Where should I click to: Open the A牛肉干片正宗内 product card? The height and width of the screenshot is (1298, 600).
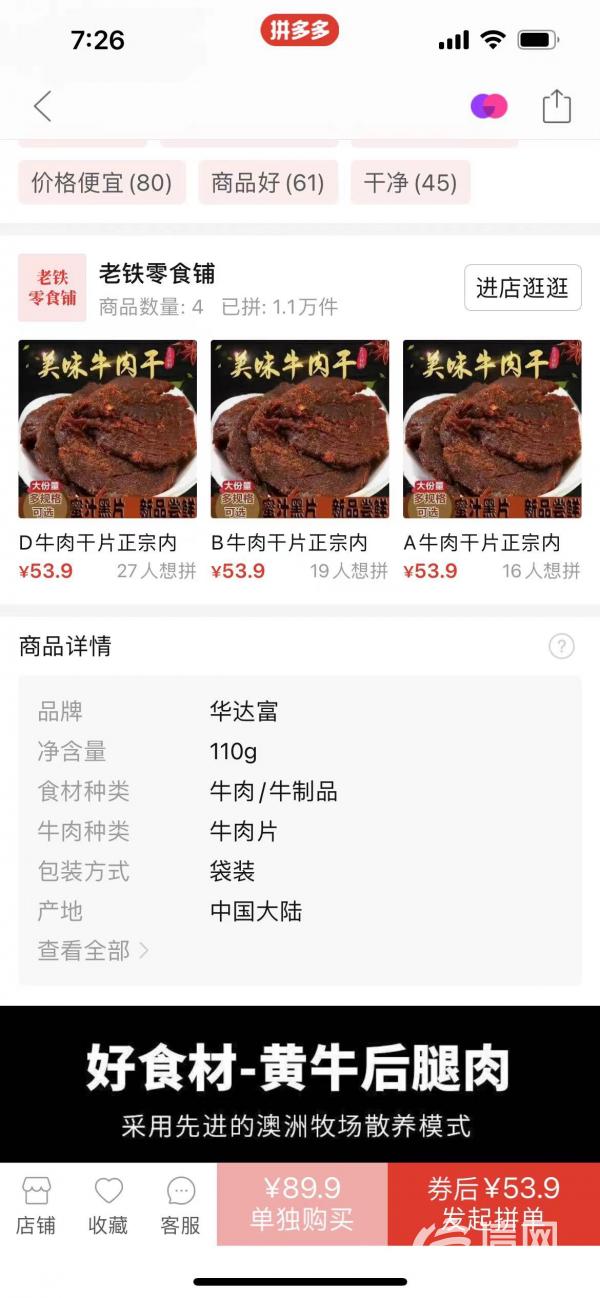[491, 460]
